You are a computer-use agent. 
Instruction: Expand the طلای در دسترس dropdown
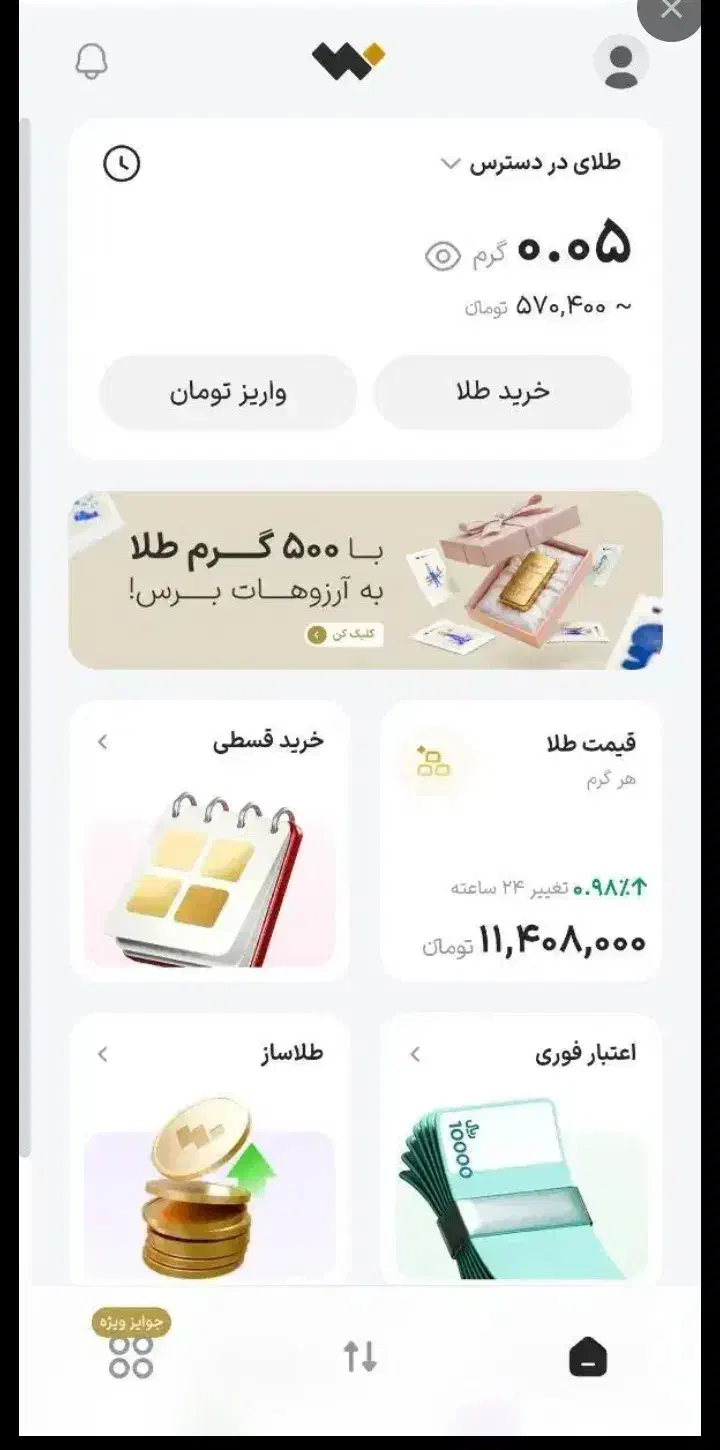point(452,163)
